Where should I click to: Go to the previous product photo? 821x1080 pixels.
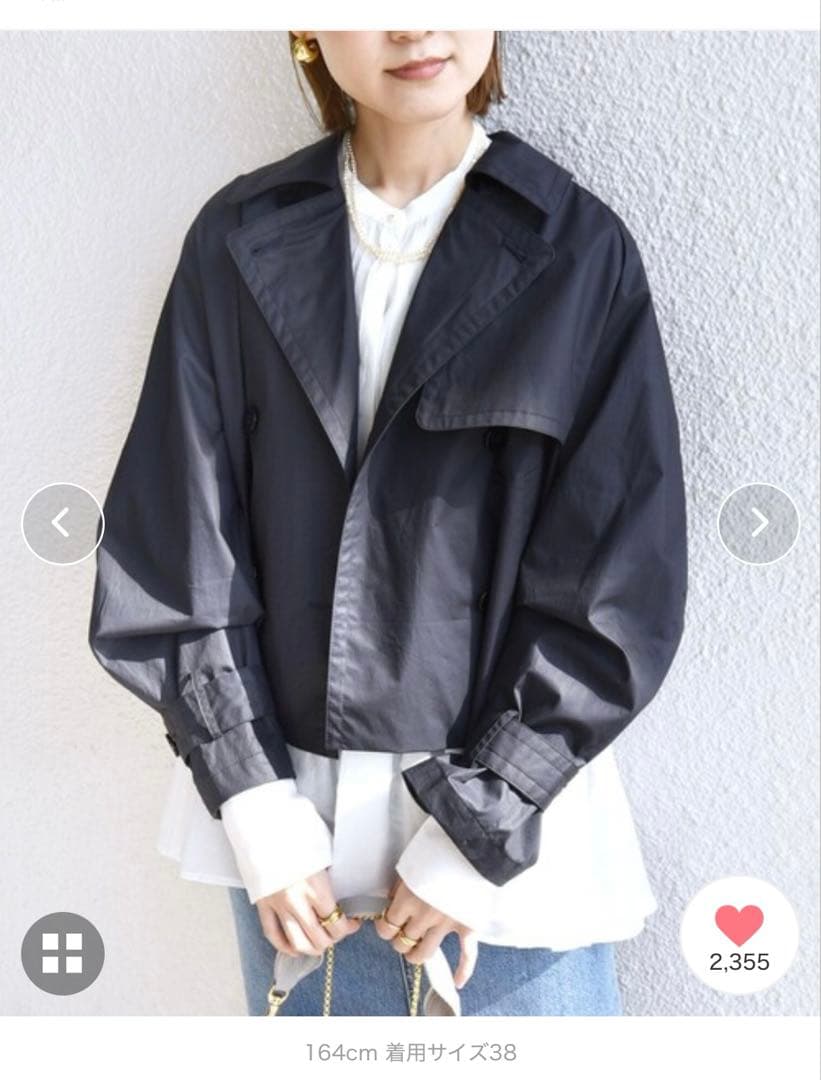tap(63, 523)
